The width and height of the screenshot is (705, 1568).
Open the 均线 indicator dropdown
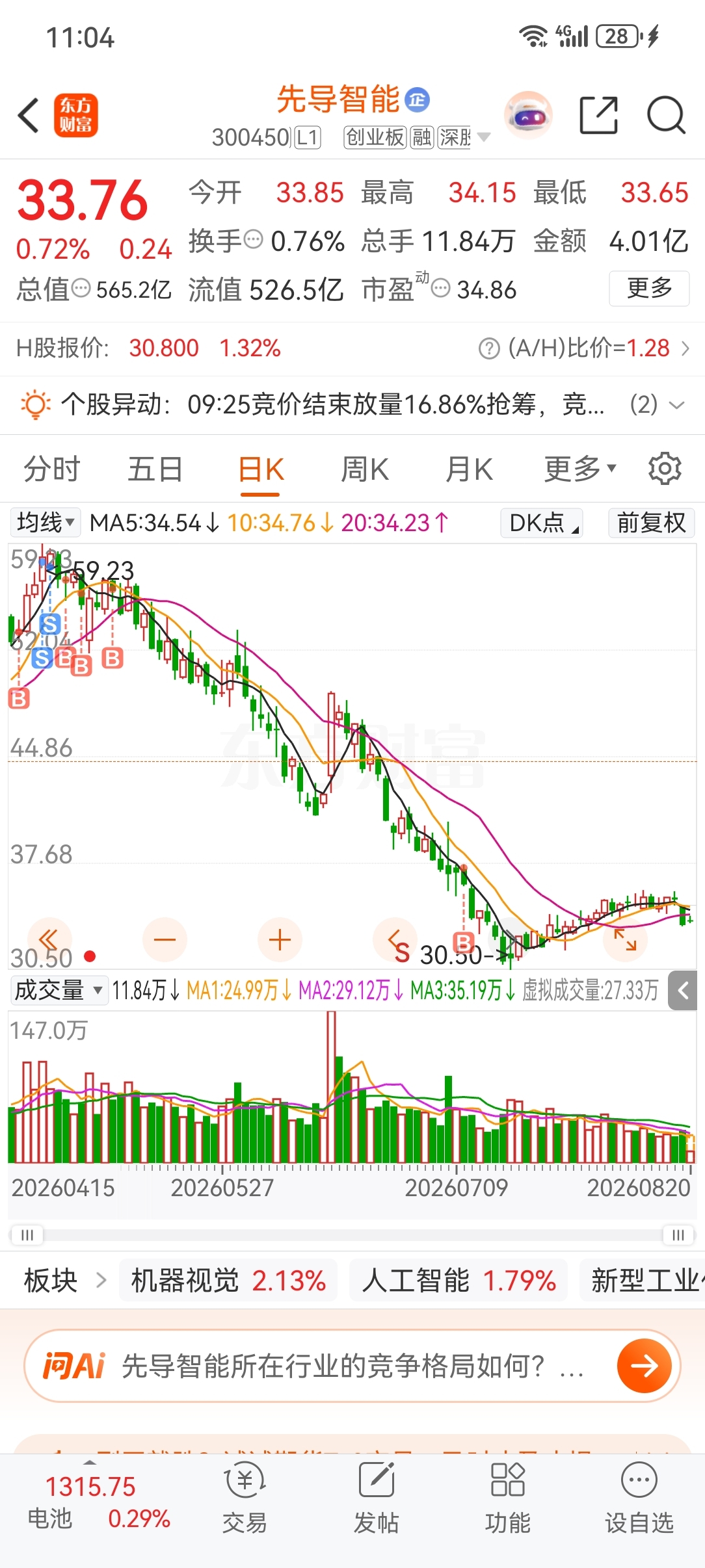[x=45, y=522]
